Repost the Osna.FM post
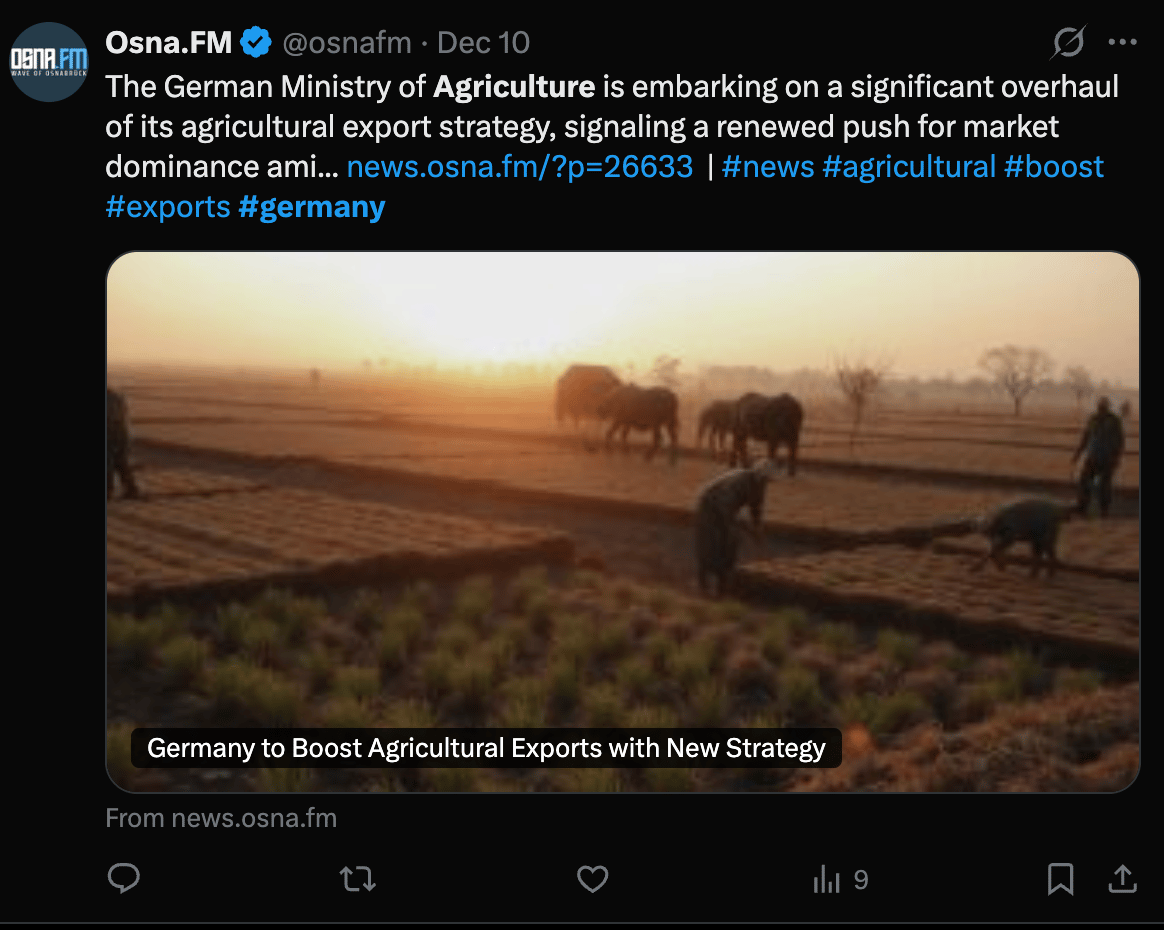 coord(357,879)
